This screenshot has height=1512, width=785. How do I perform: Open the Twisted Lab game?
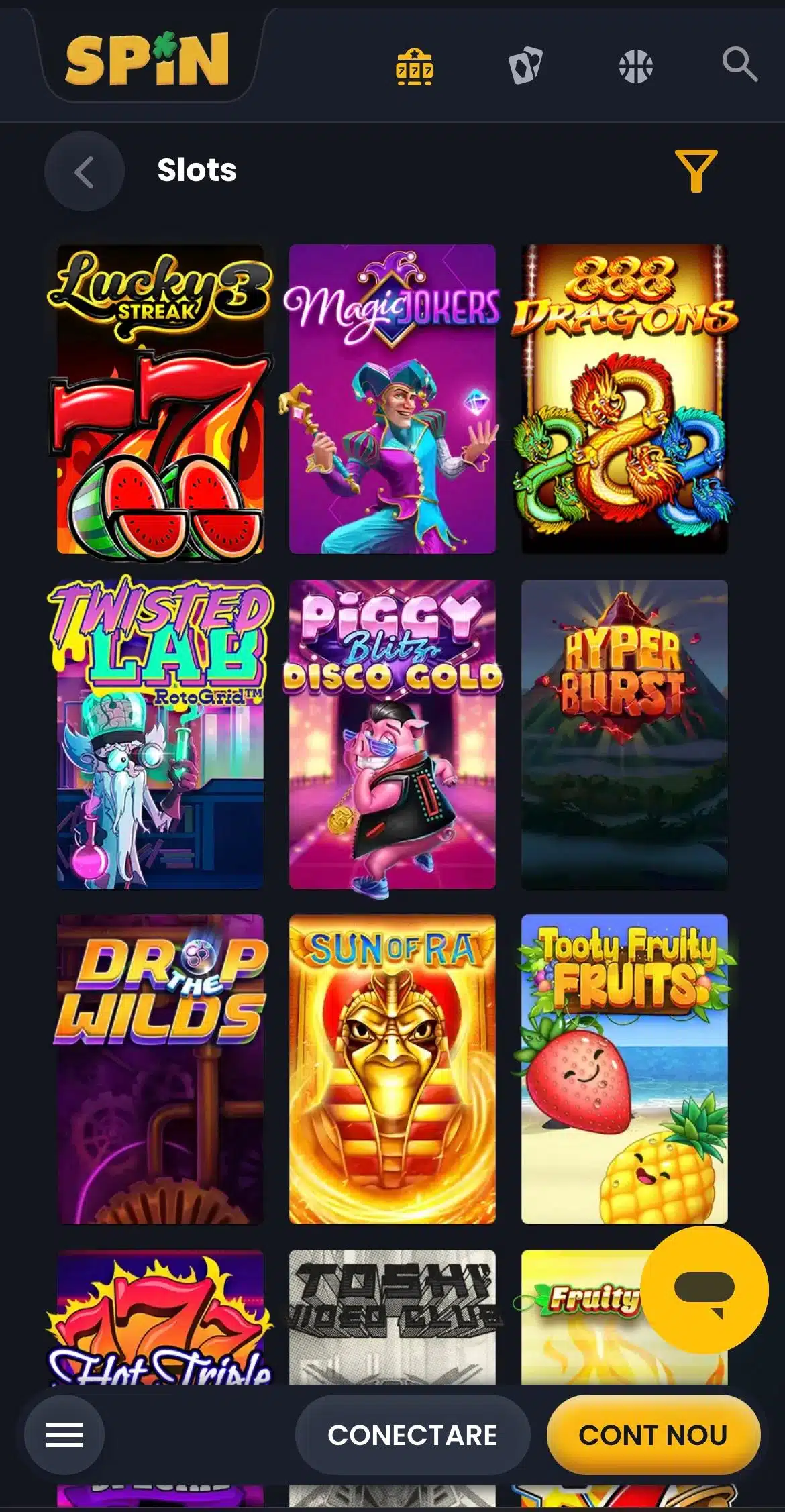click(x=160, y=735)
